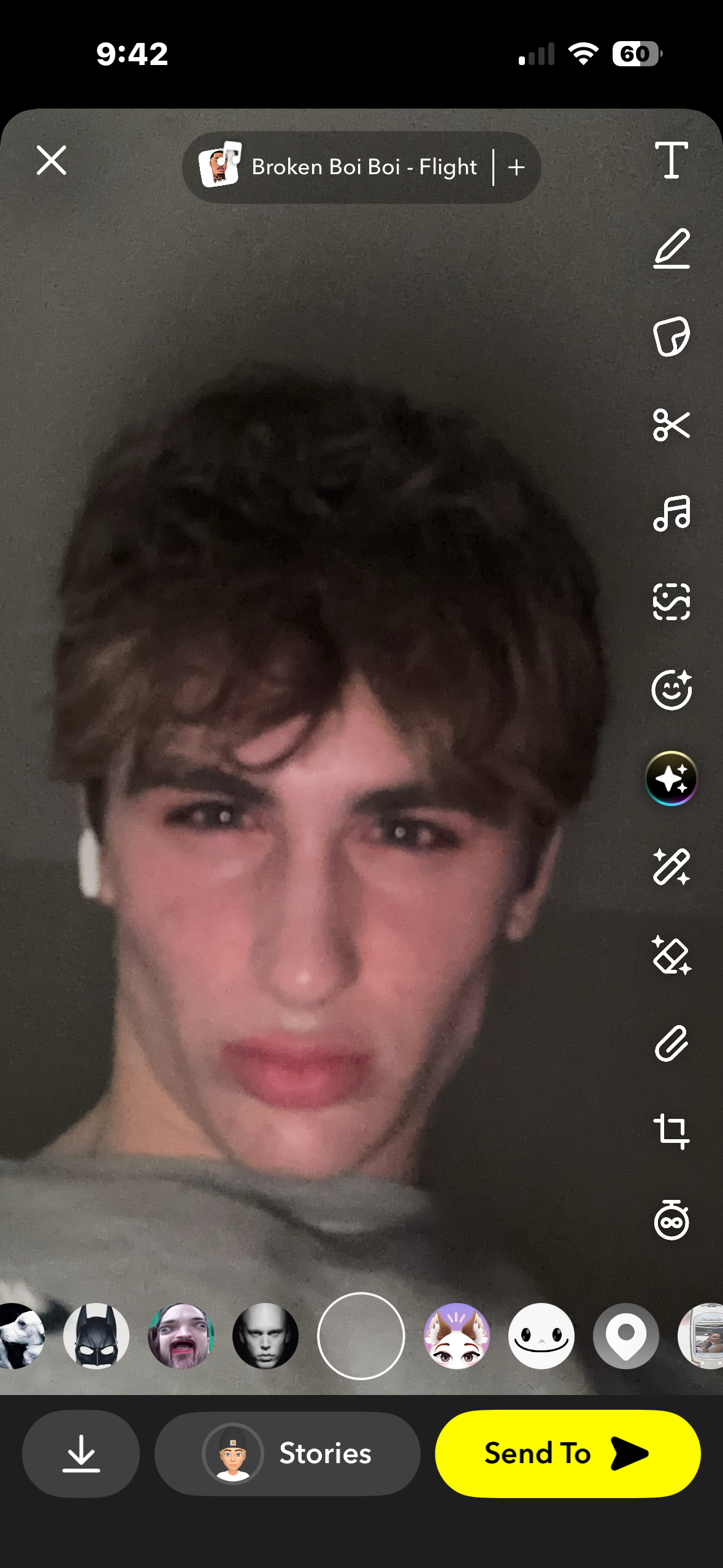Save the snap with the download button
This screenshot has width=723, height=1568.
[81, 1453]
